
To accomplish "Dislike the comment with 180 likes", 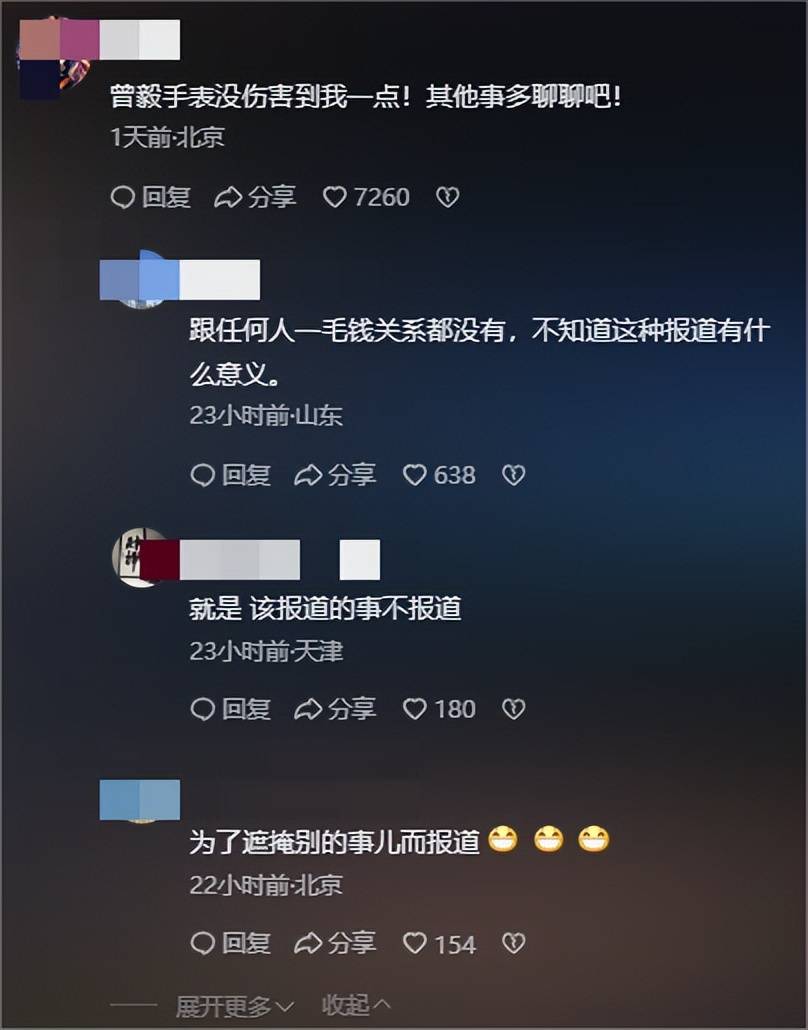I will (513, 709).
